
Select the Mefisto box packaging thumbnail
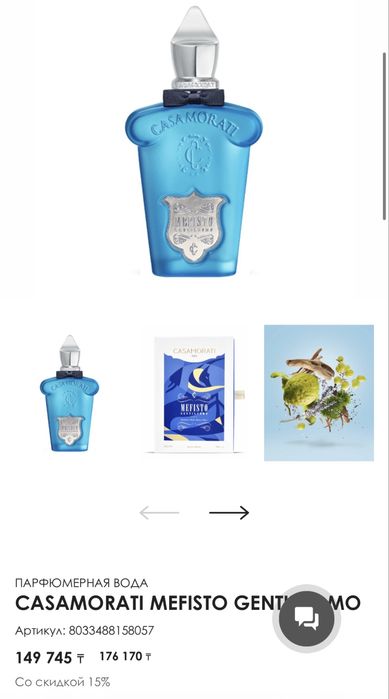[x=194, y=394]
